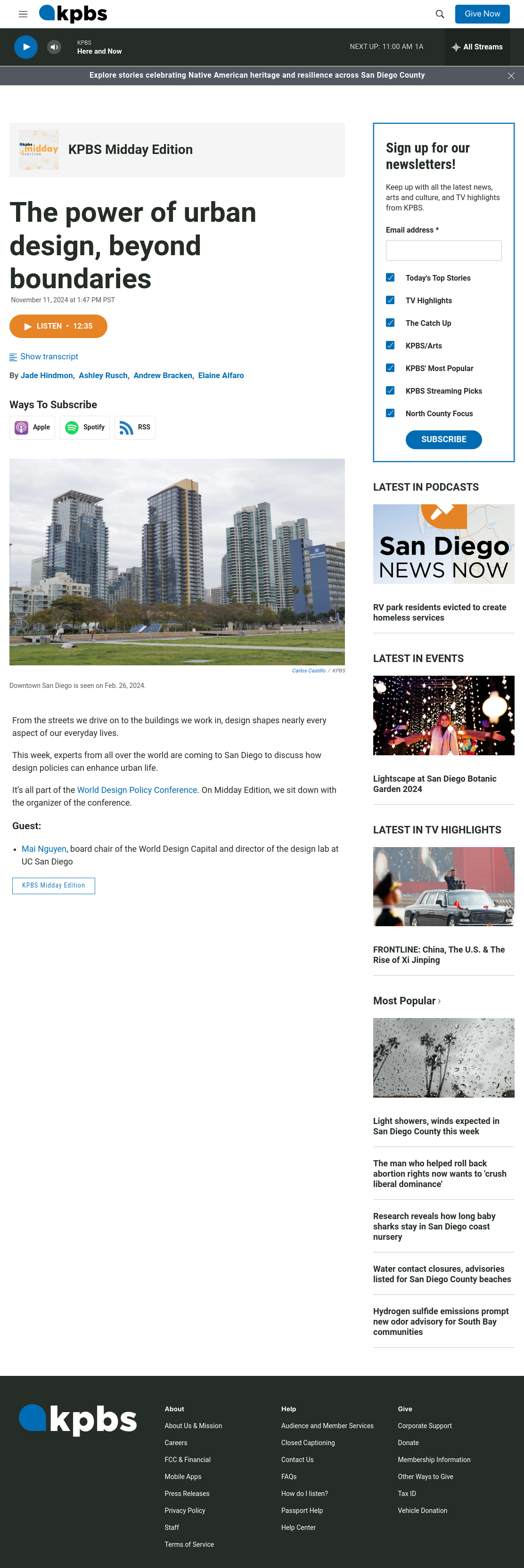
Task: Uncheck North County Focus newsletter
Action: pyautogui.click(x=390, y=412)
